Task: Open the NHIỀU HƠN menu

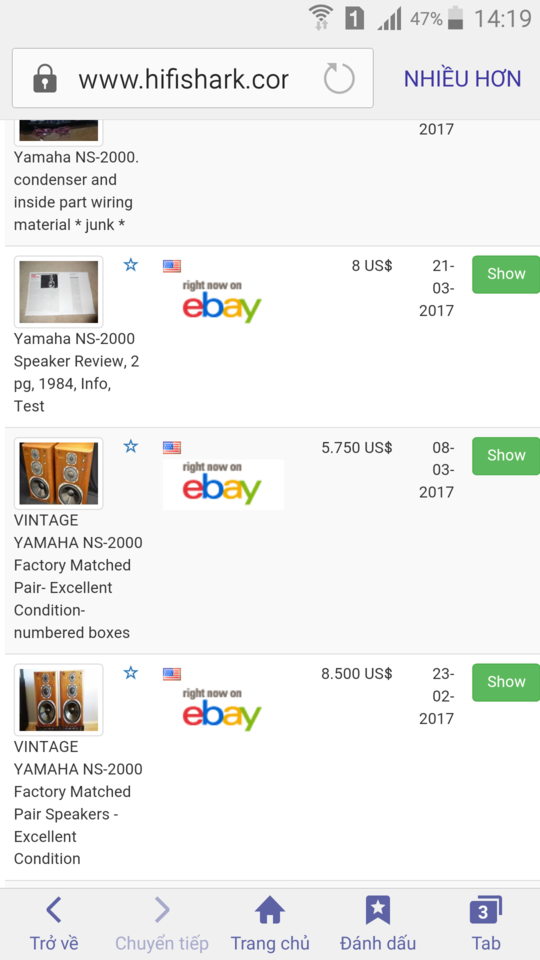Action: (462, 78)
